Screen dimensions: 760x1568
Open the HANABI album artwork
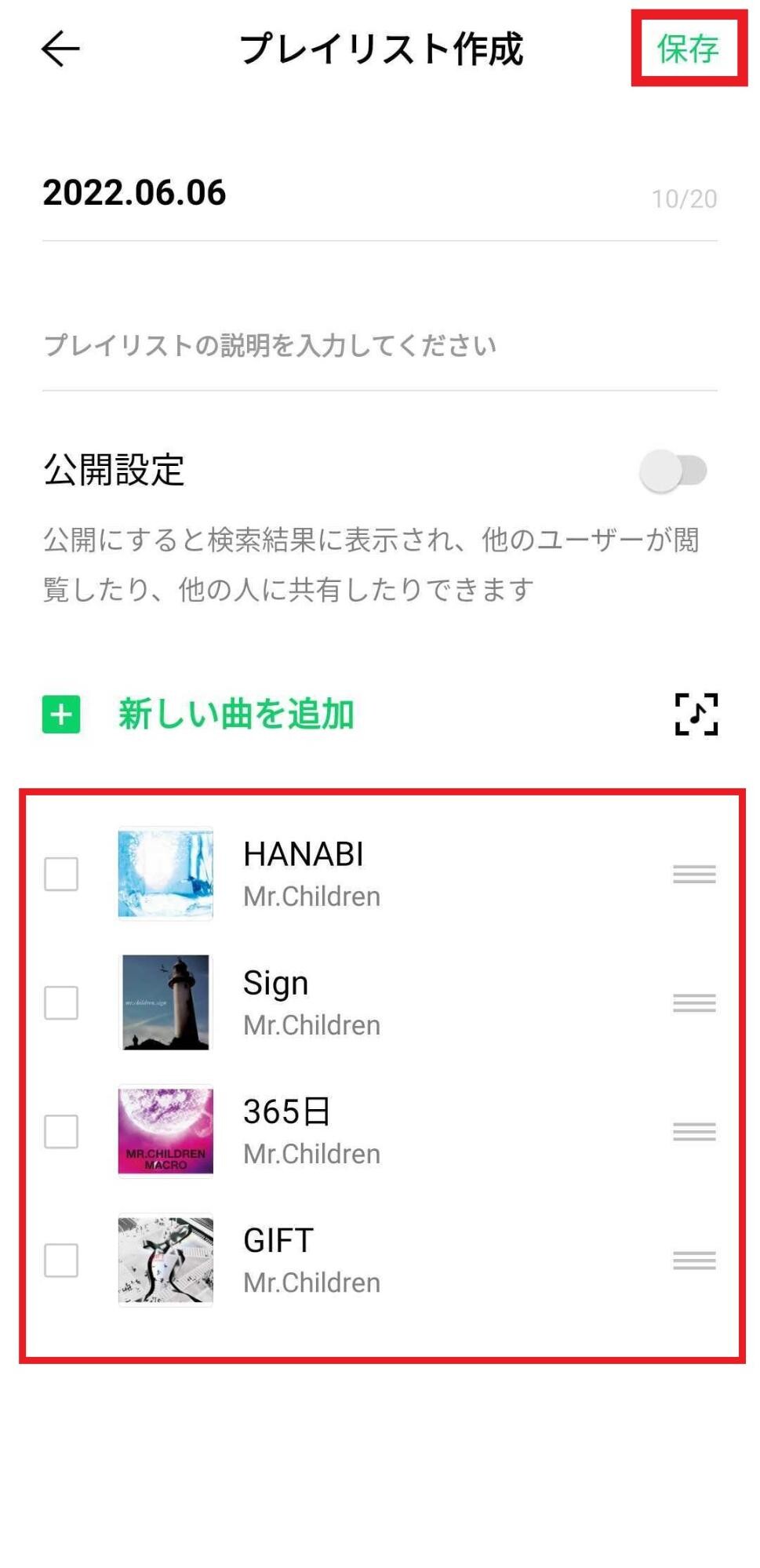165,873
